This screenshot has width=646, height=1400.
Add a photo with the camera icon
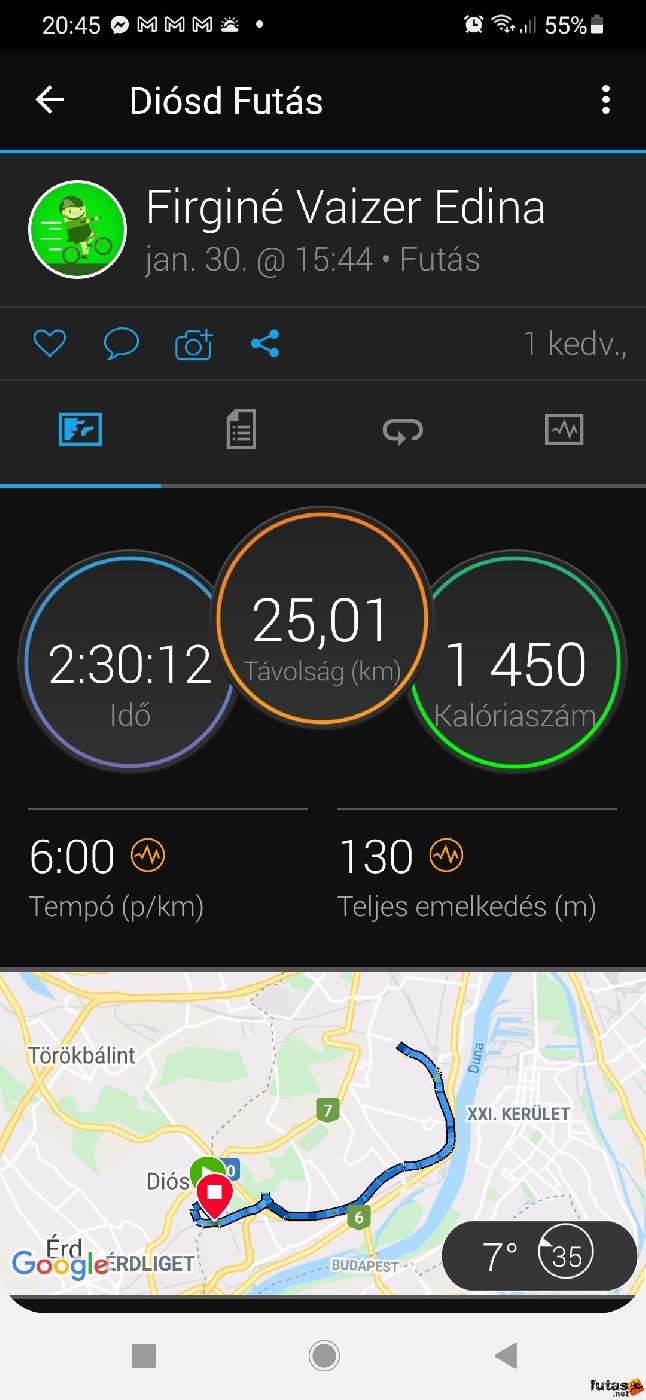pyautogui.click(x=193, y=344)
